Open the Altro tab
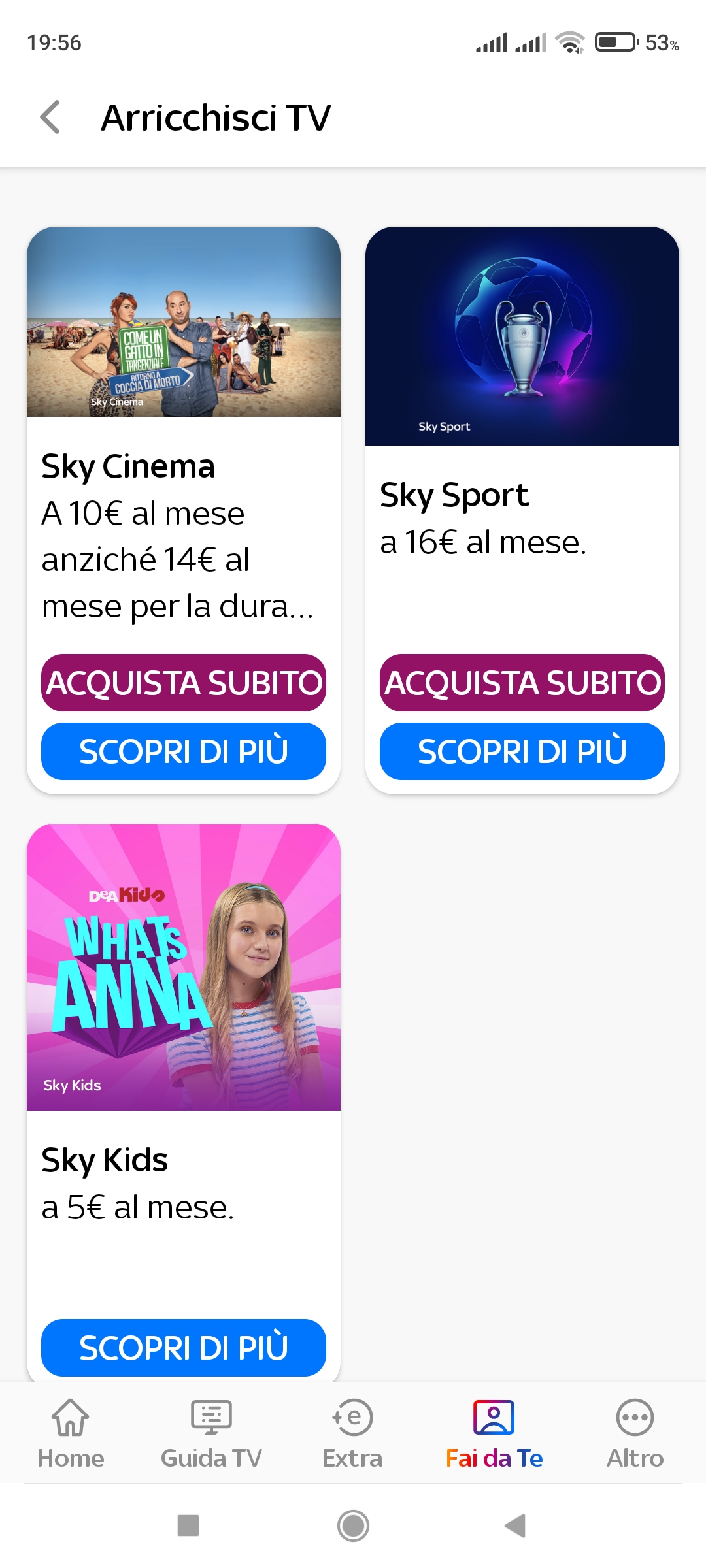706x1568 pixels. point(635,1434)
